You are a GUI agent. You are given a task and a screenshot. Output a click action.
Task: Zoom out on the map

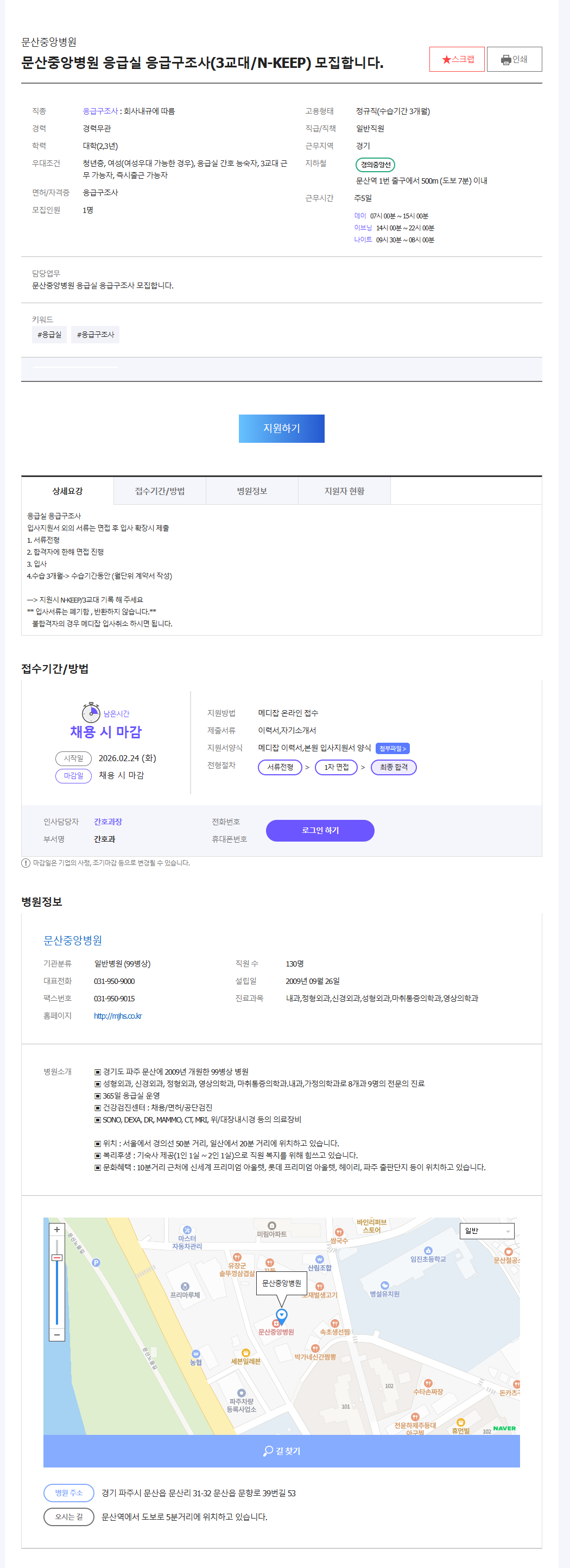[56, 1334]
